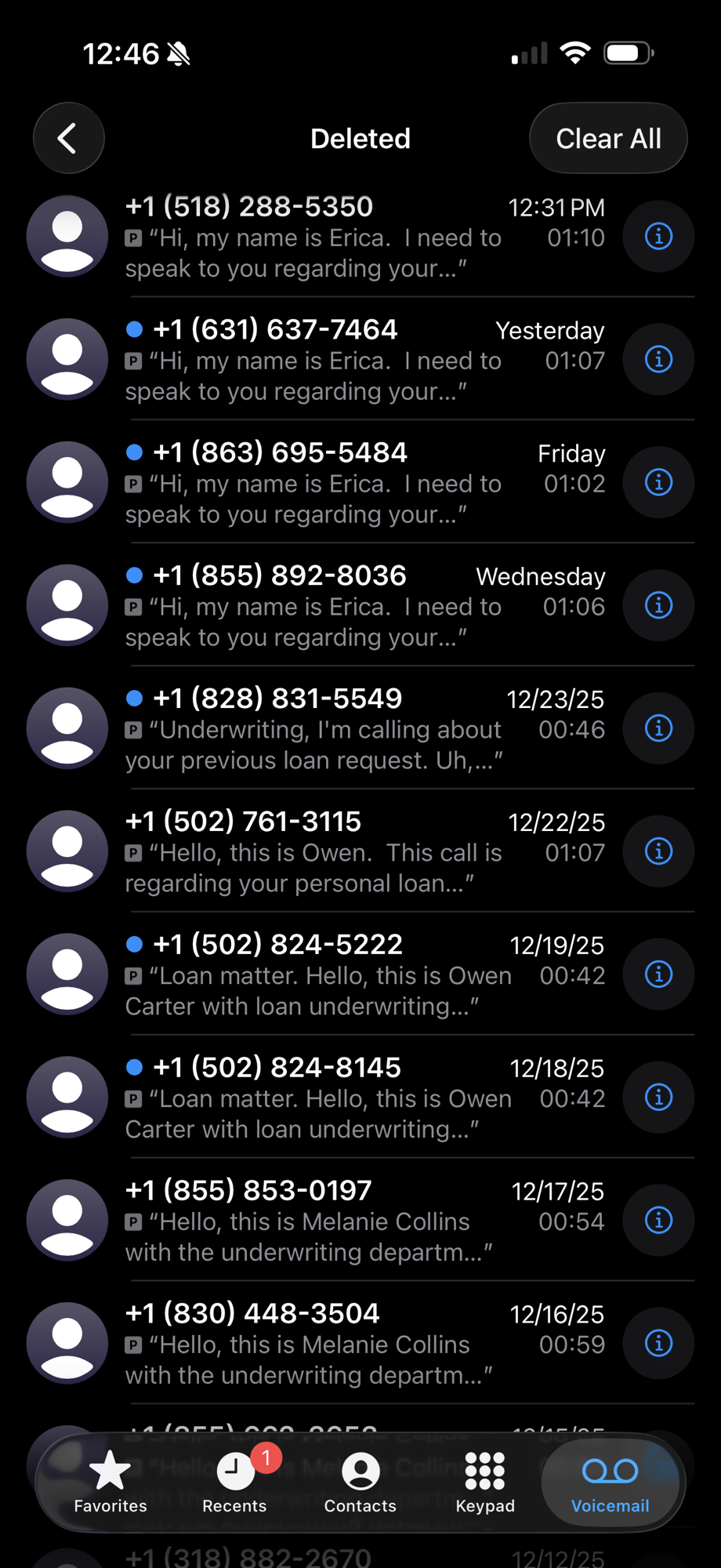The image size is (721, 1568).
Task: Info button for +1 (502) 824-5222 voicemail
Action: pos(658,975)
